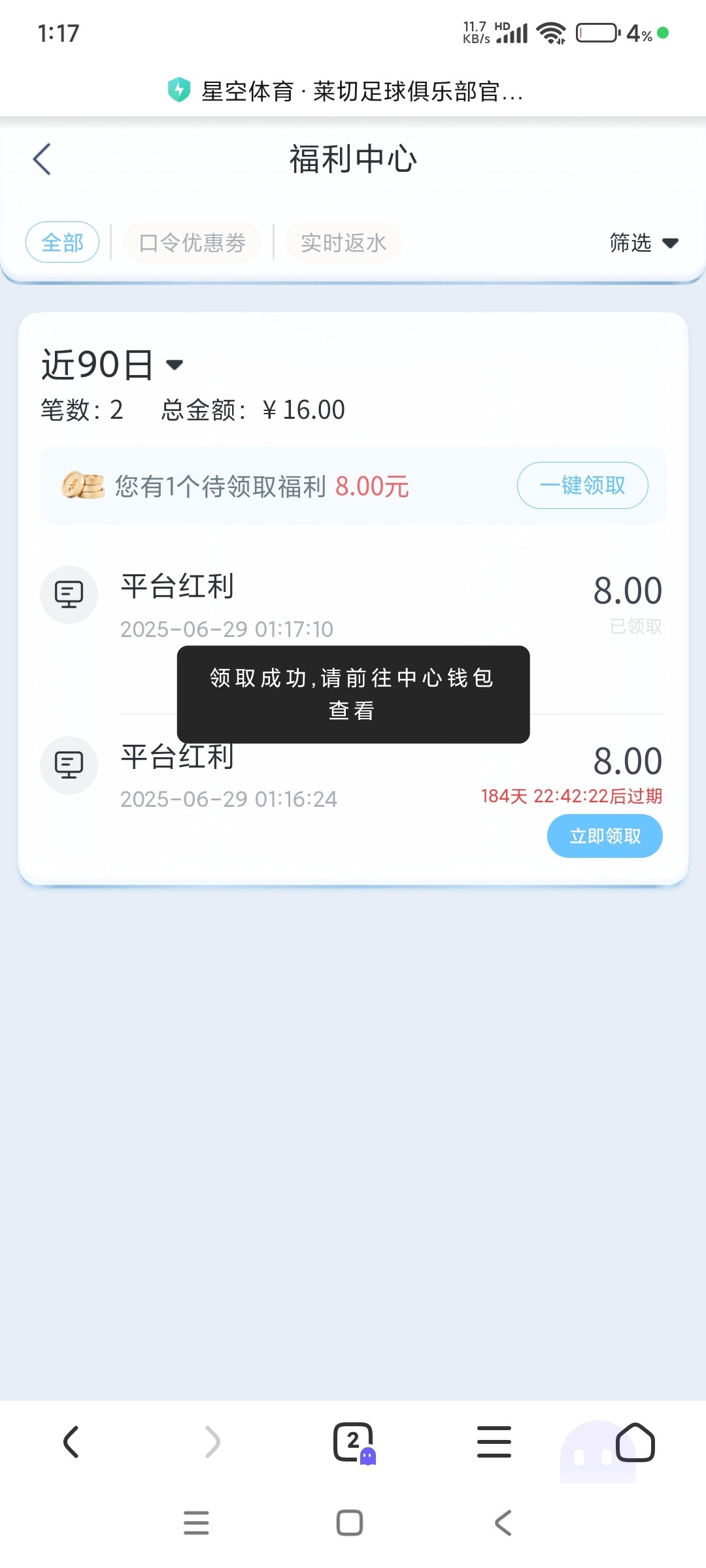Open the 筛选 filter dropdown
The image size is (706, 1568).
point(643,242)
